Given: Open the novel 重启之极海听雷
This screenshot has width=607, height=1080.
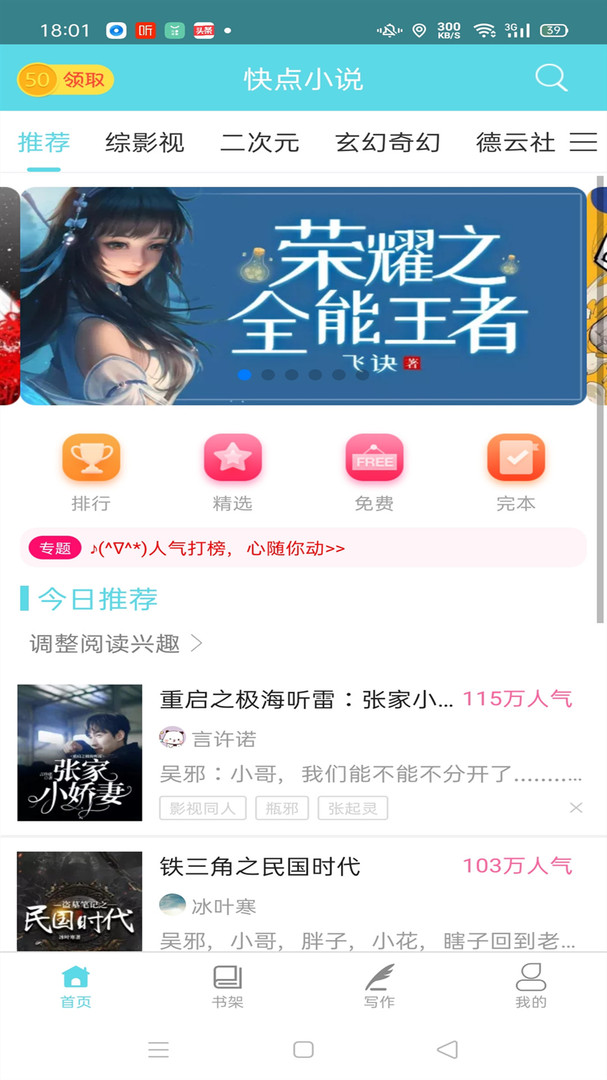Looking at the screenshot, I should pos(306,700).
